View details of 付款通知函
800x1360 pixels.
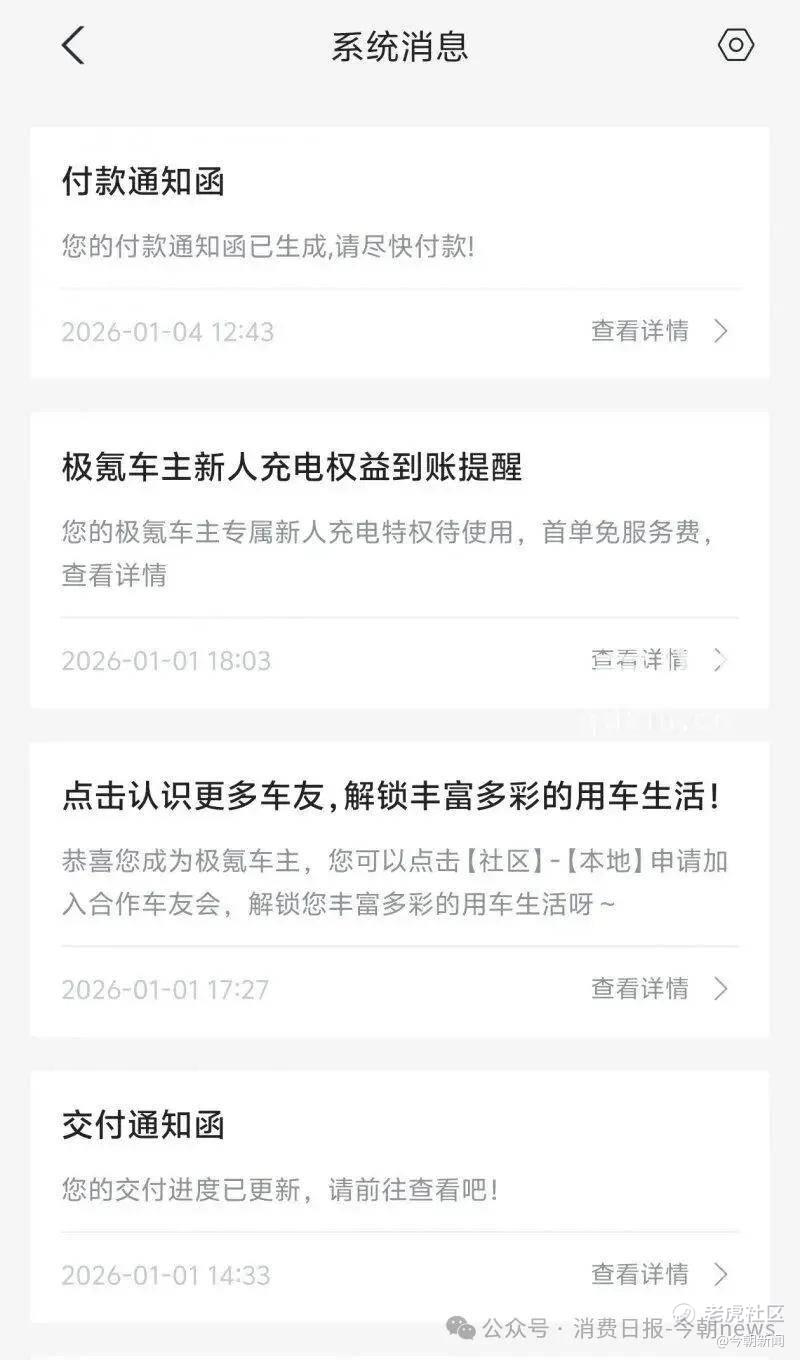(658, 331)
